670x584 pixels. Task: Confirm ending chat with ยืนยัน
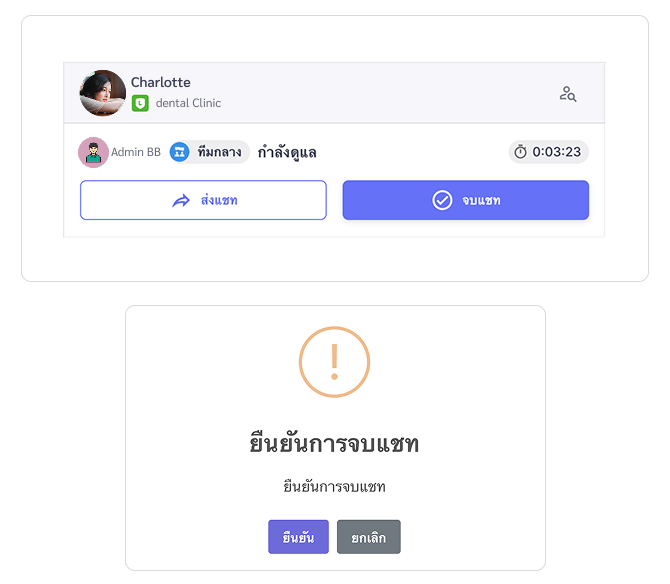[298, 537]
